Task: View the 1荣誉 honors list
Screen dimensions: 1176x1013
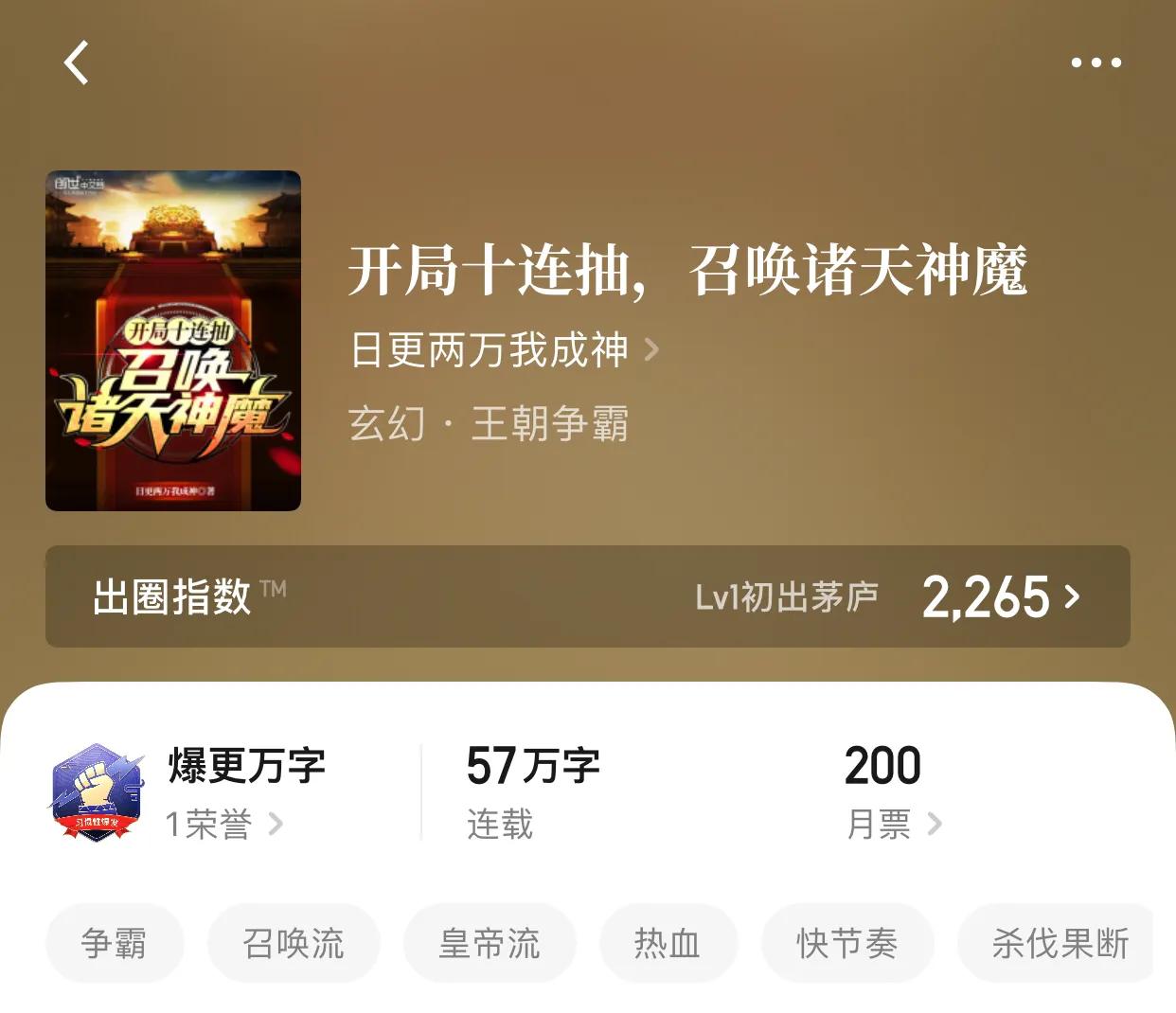Action: tap(223, 824)
